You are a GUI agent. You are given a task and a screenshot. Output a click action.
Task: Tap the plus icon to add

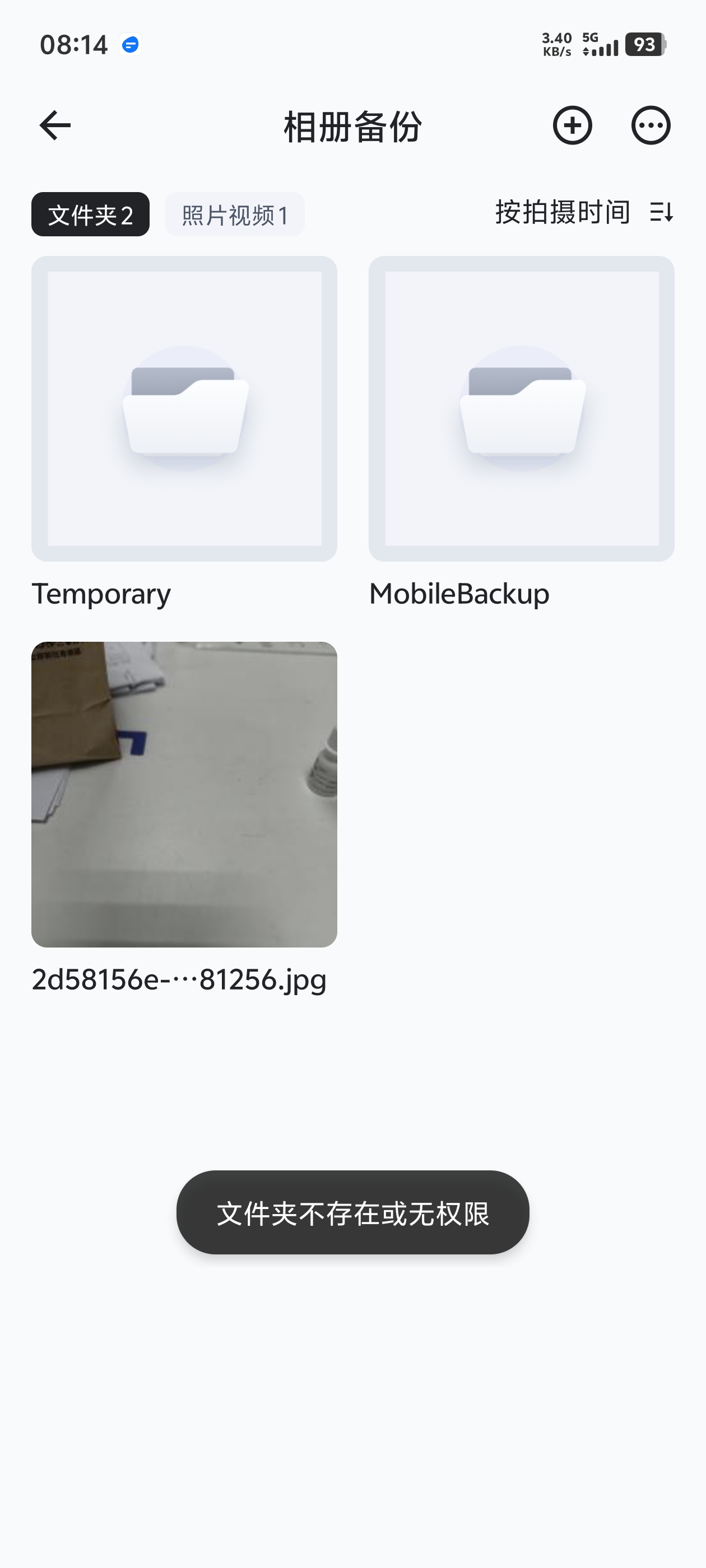click(x=572, y=125)
